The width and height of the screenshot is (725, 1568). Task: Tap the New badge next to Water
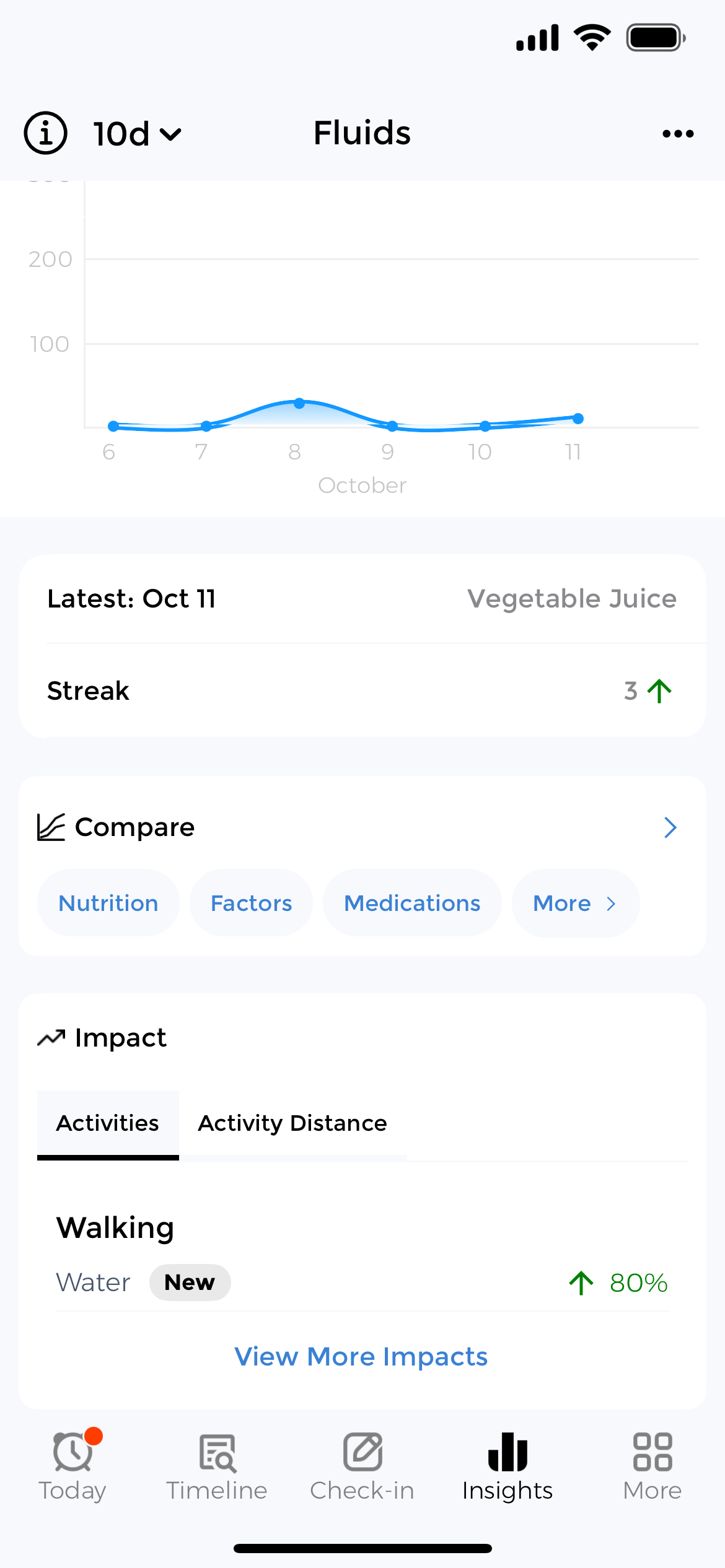pos(190,1283)
